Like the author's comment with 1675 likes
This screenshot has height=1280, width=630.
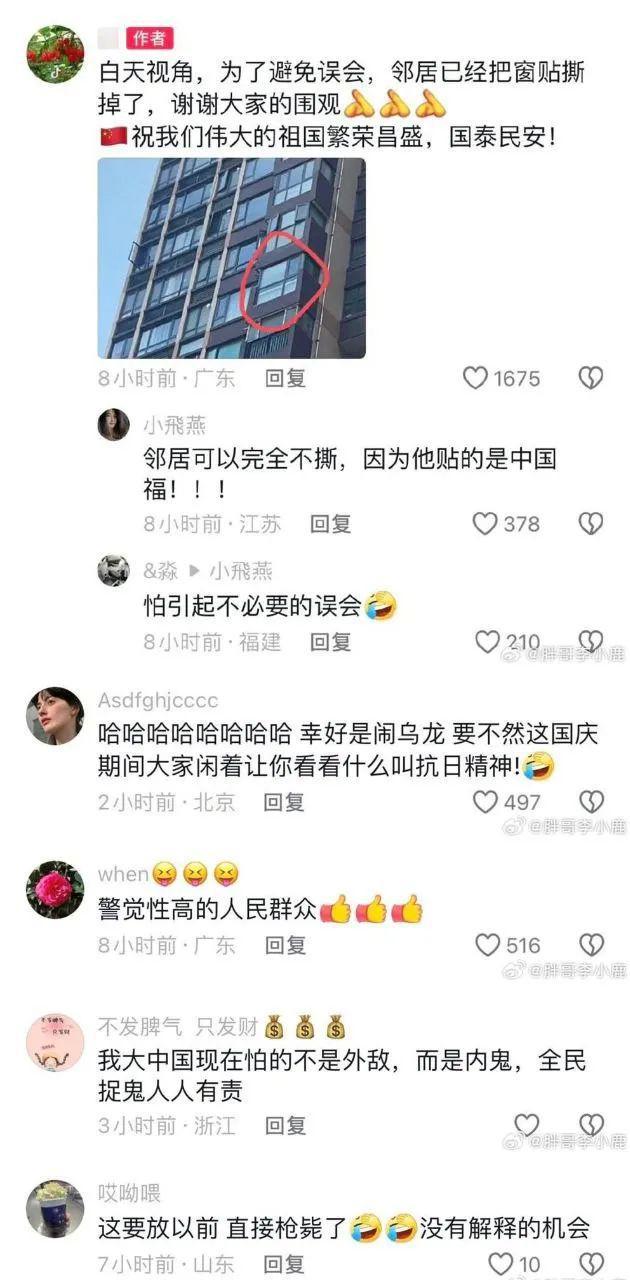tap(476, 378)
